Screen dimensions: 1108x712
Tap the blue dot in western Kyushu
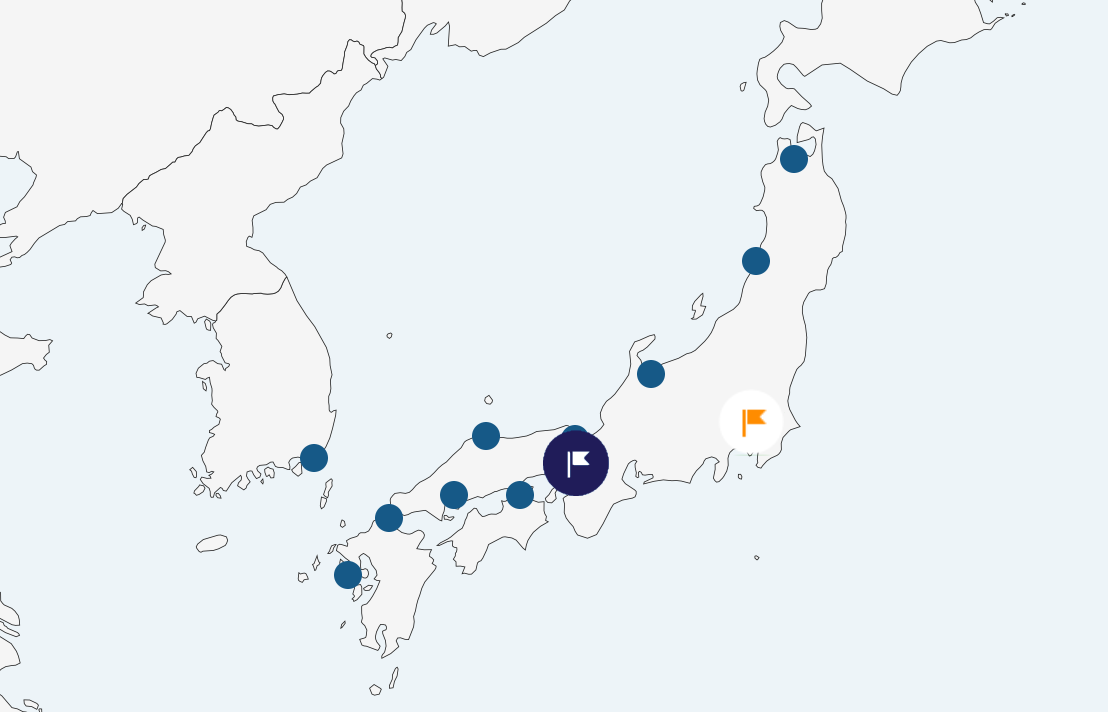(x=348, y=575)
